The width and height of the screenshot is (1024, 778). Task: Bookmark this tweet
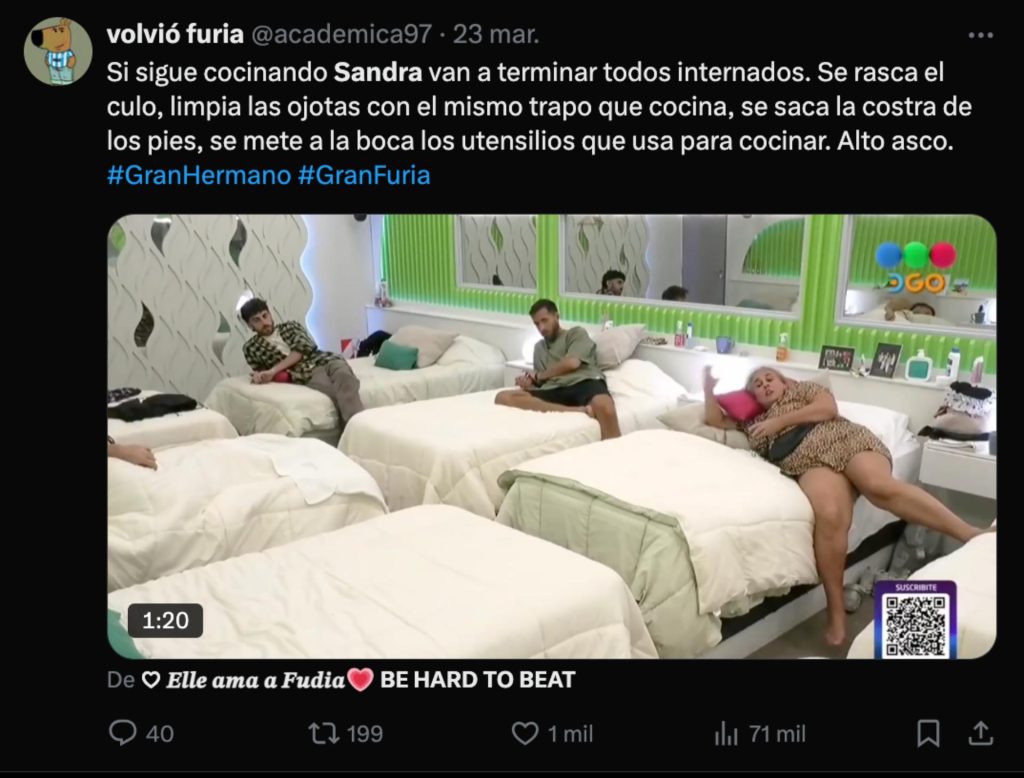click(928, 733)
